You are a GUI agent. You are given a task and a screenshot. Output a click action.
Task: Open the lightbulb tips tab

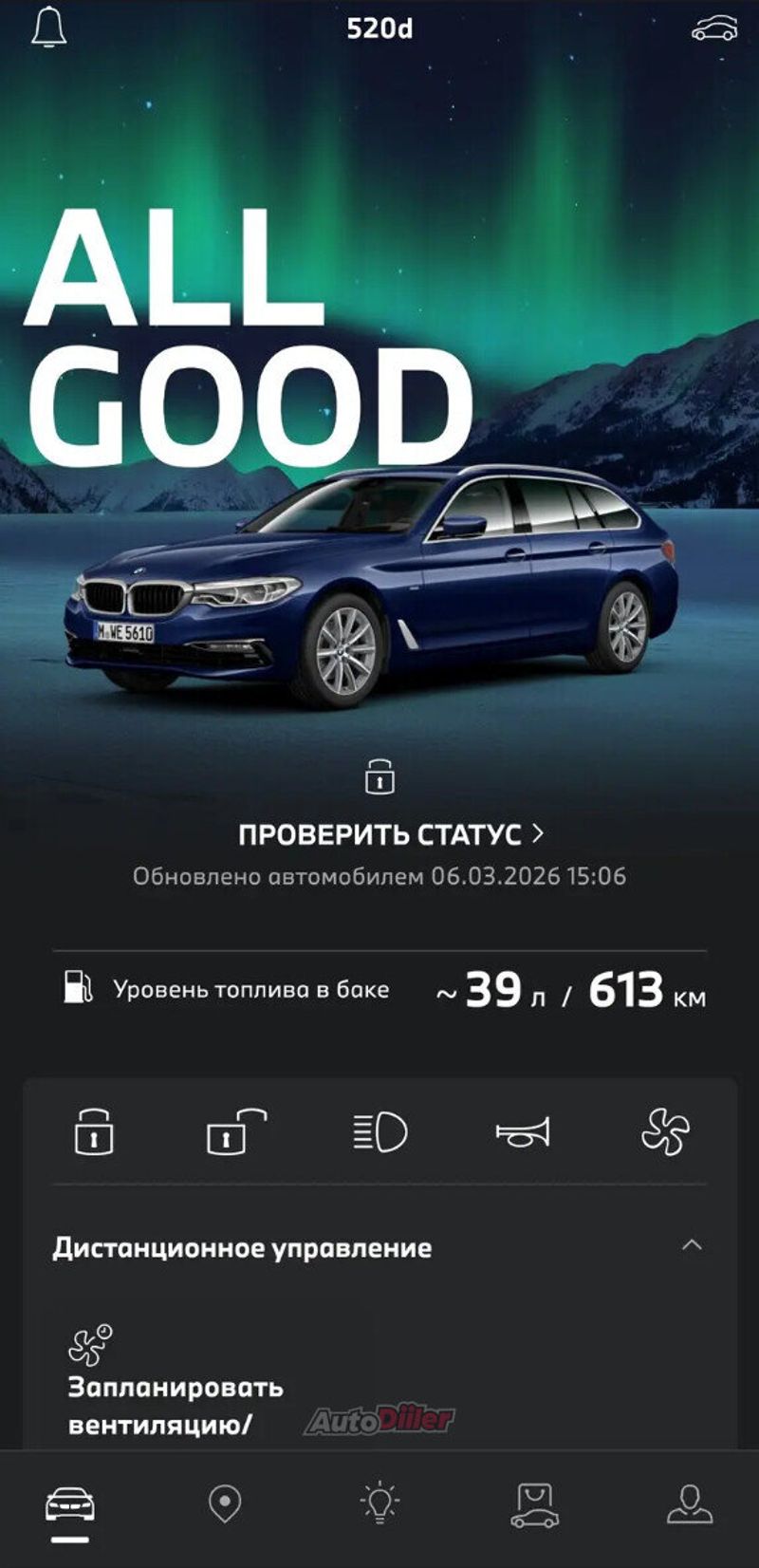pyautogui.click(x=380, y=1503)
